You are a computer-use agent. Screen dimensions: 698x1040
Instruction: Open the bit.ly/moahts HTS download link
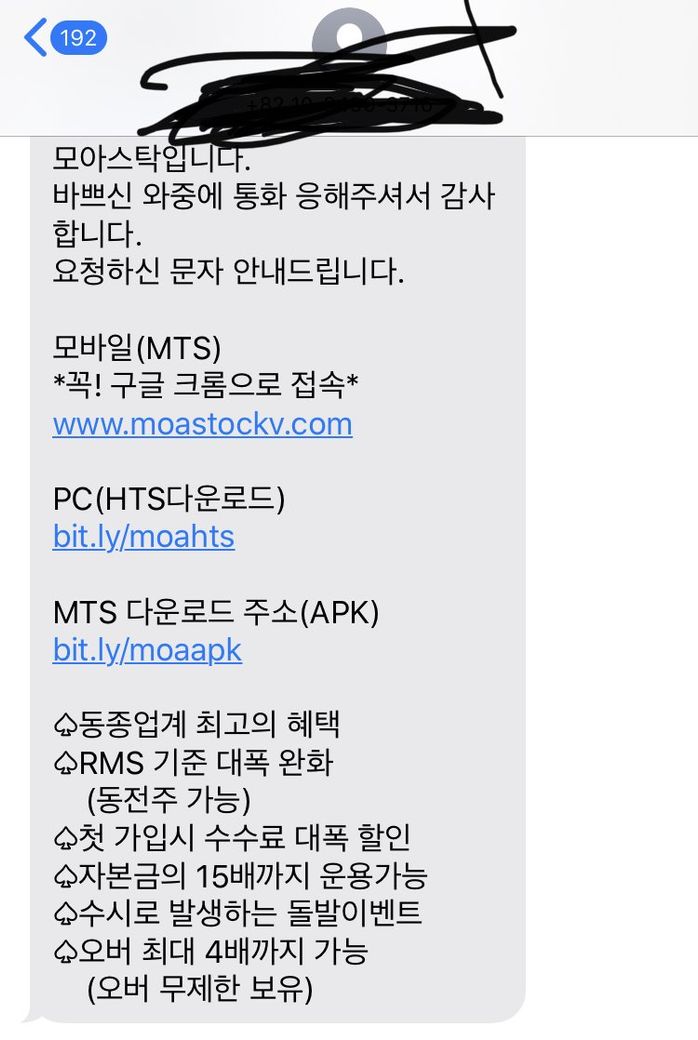point(143,537)
